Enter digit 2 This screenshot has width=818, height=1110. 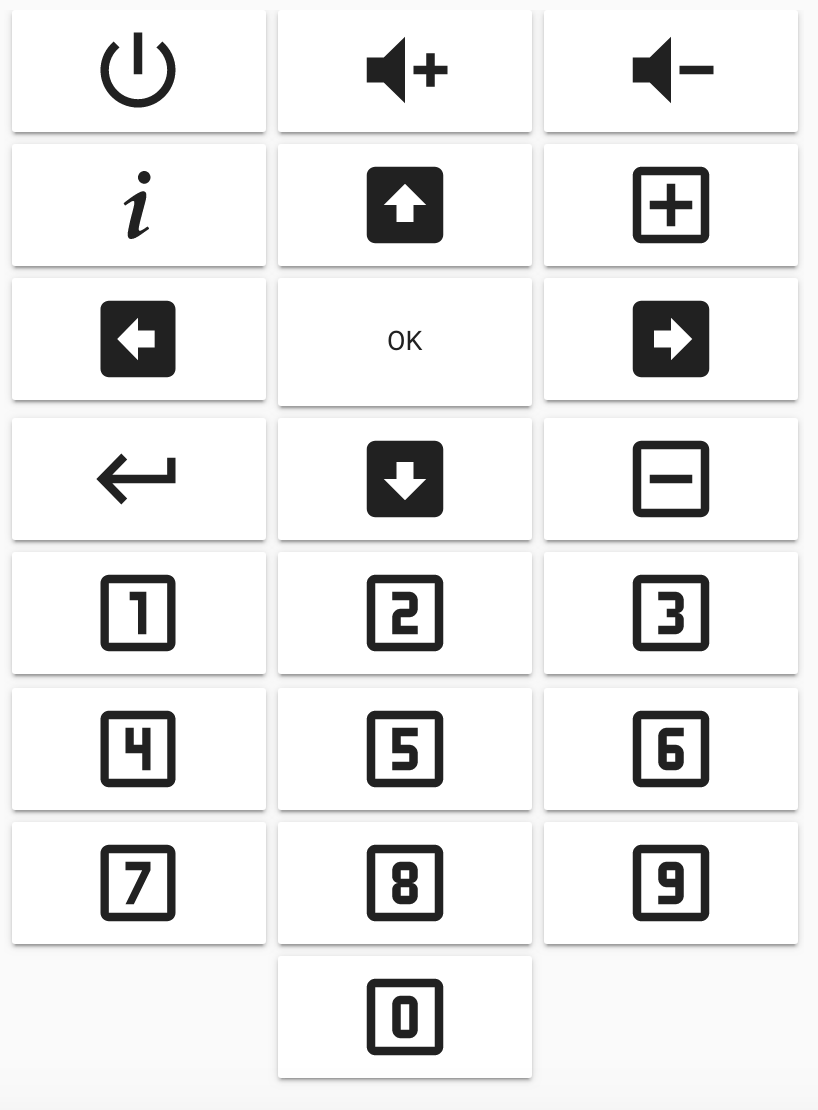pyautogui.click(x=405, y=612)
